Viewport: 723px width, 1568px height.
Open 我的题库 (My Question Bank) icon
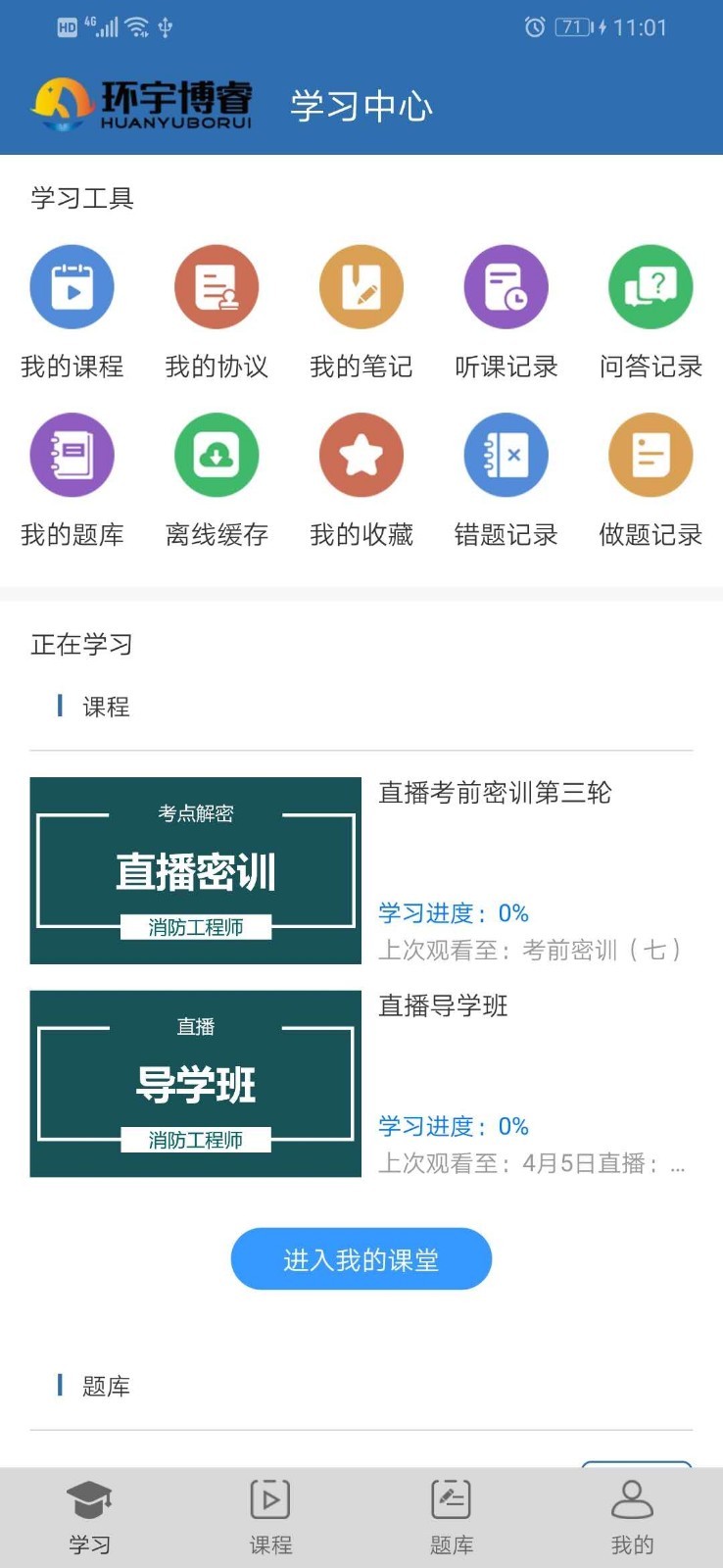click(72, 454)
